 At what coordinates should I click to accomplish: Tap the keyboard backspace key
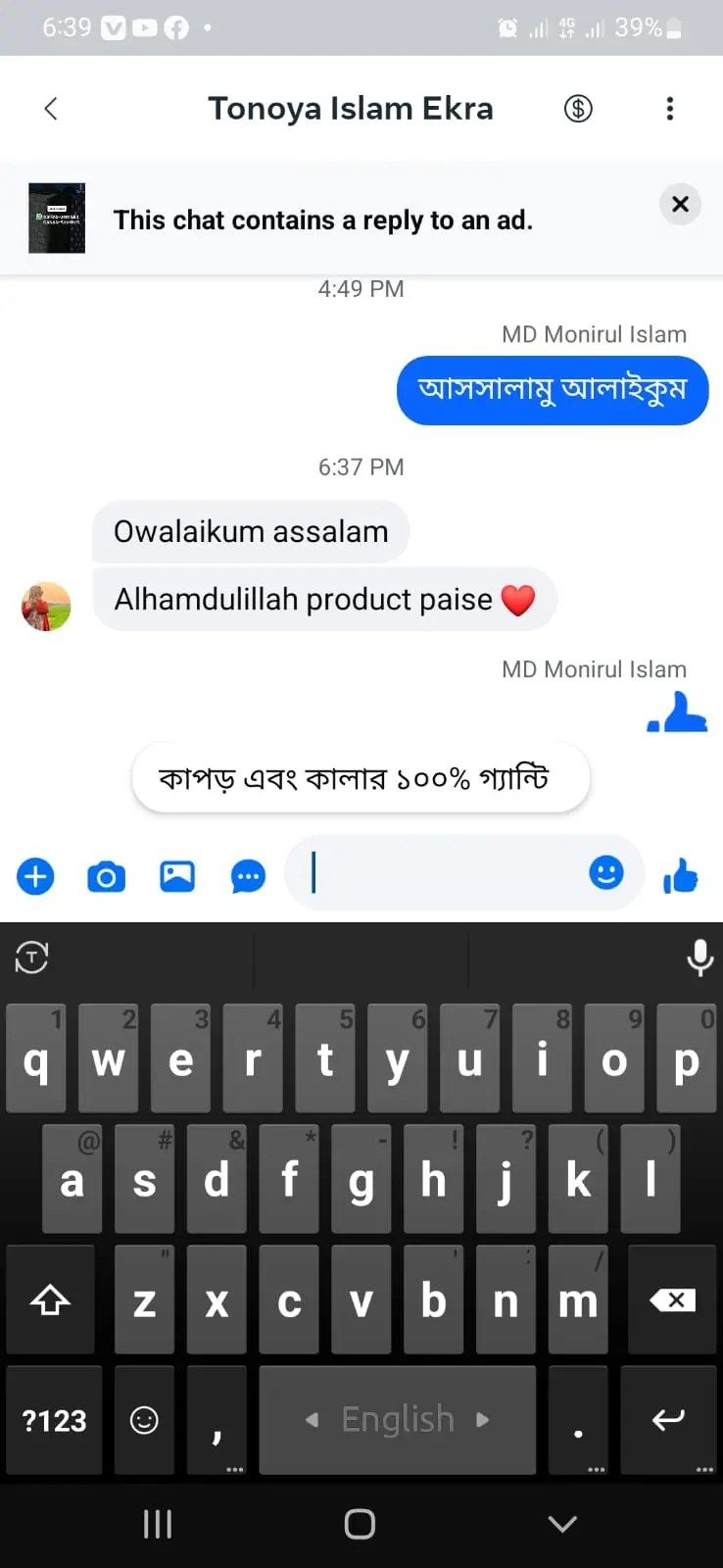[x=672, y=1300]
